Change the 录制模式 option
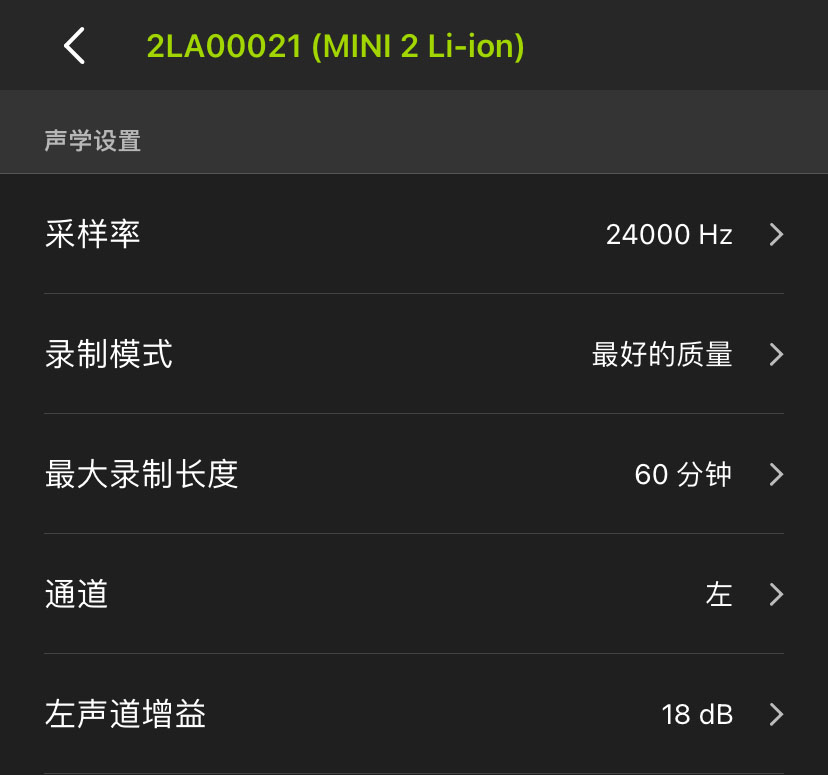Viewport: 828px width, 775px height. coord(414,355)
